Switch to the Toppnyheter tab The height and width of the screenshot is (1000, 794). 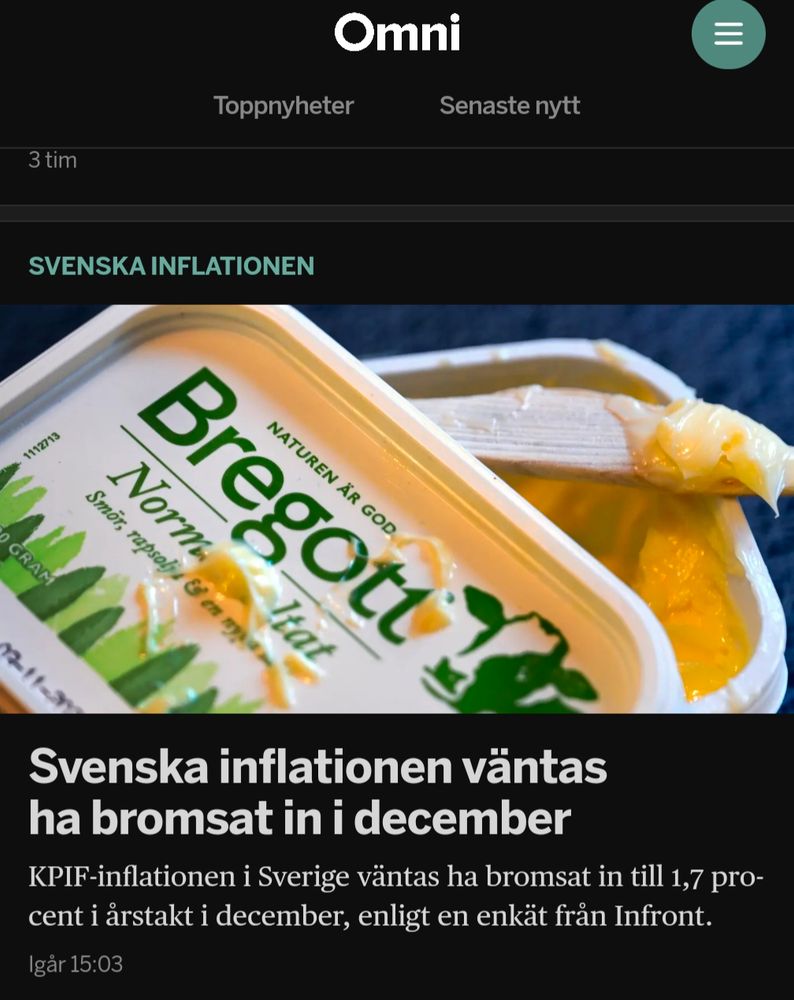283,106
